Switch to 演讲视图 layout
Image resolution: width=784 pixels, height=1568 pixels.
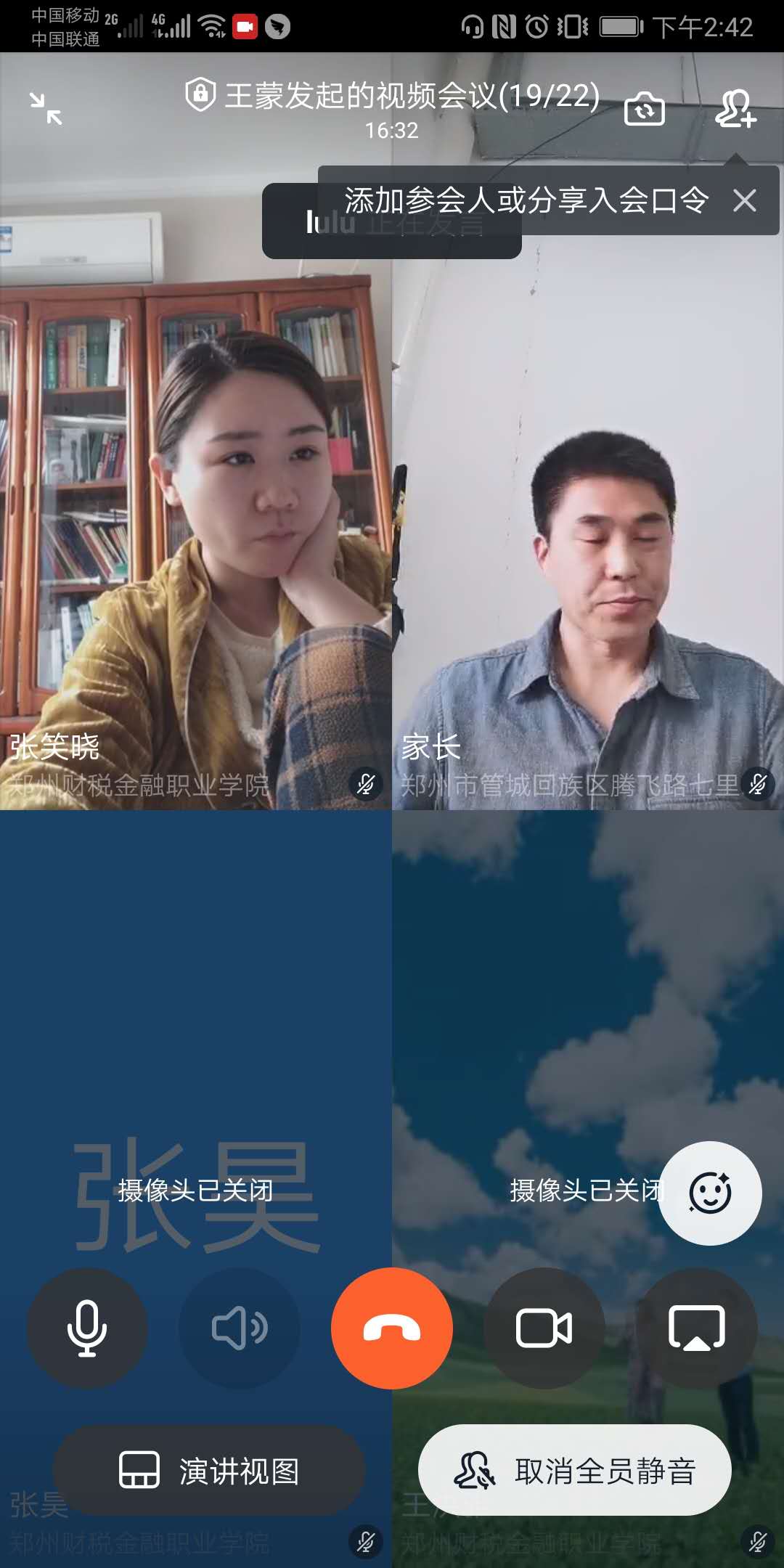tap(209, 1471)
